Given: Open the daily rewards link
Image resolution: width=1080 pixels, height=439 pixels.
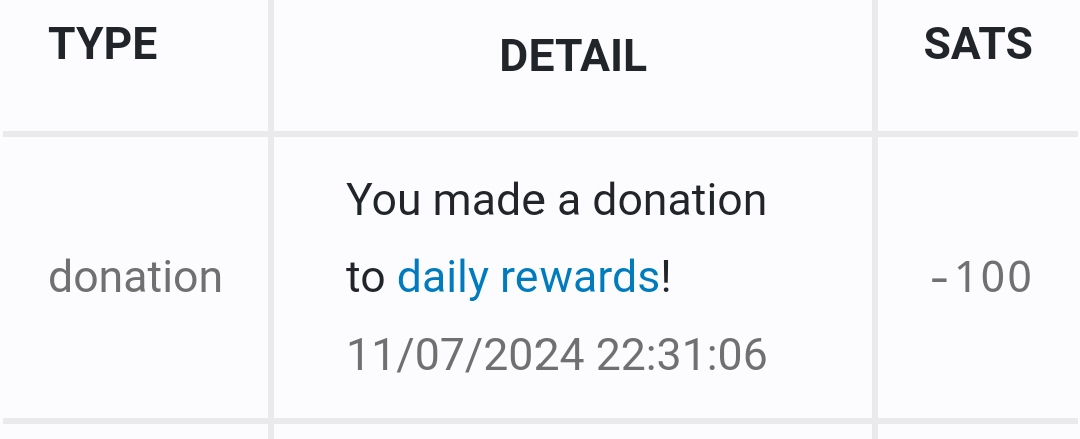Looking at the screenshot, I should [x=528, y=277].
